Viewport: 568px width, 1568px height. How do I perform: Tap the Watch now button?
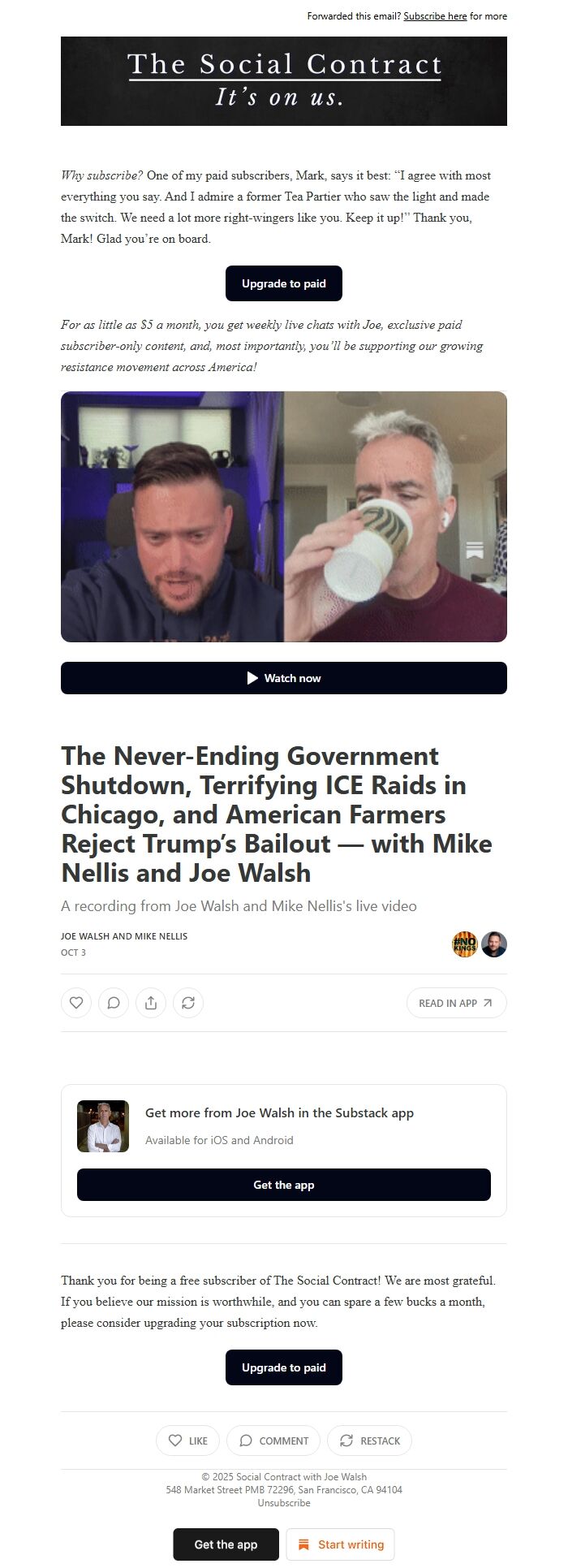click(x=284, y=678)
